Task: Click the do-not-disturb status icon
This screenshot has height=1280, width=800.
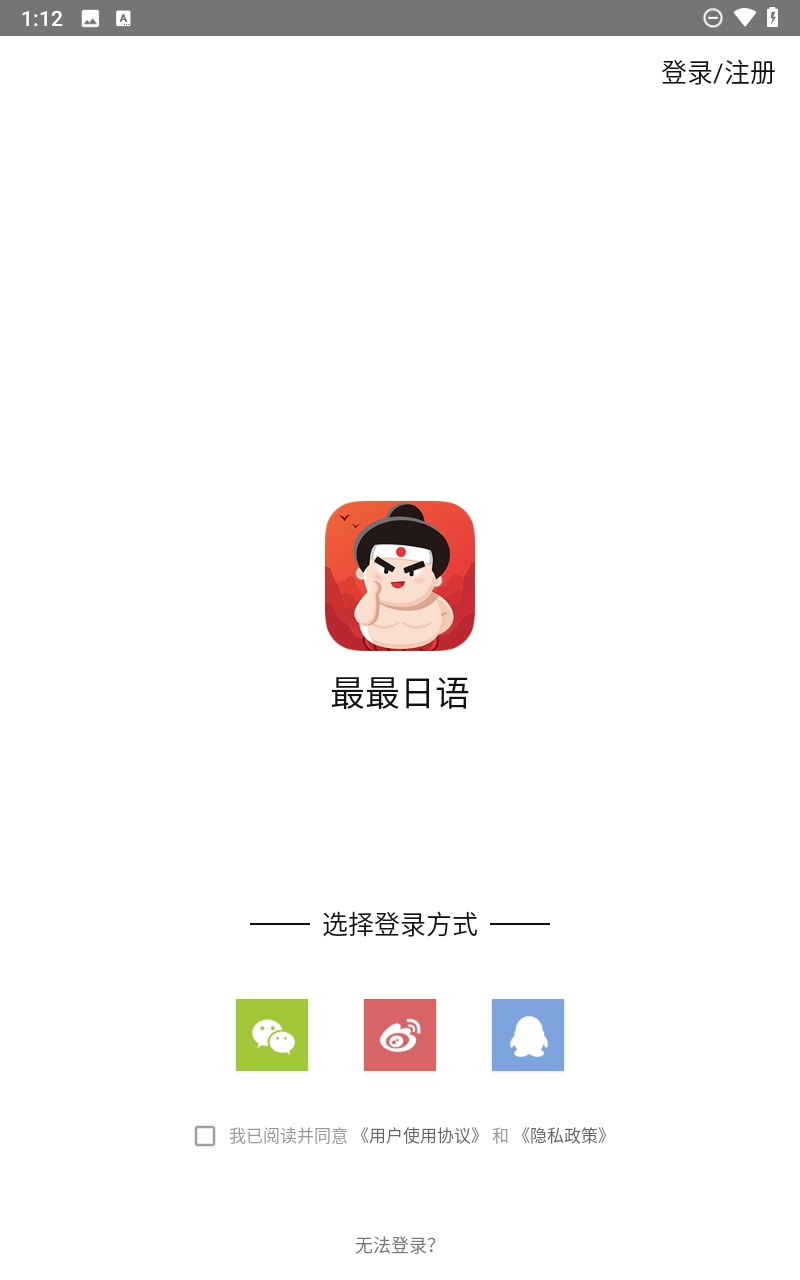Action: tap(713, 17)
